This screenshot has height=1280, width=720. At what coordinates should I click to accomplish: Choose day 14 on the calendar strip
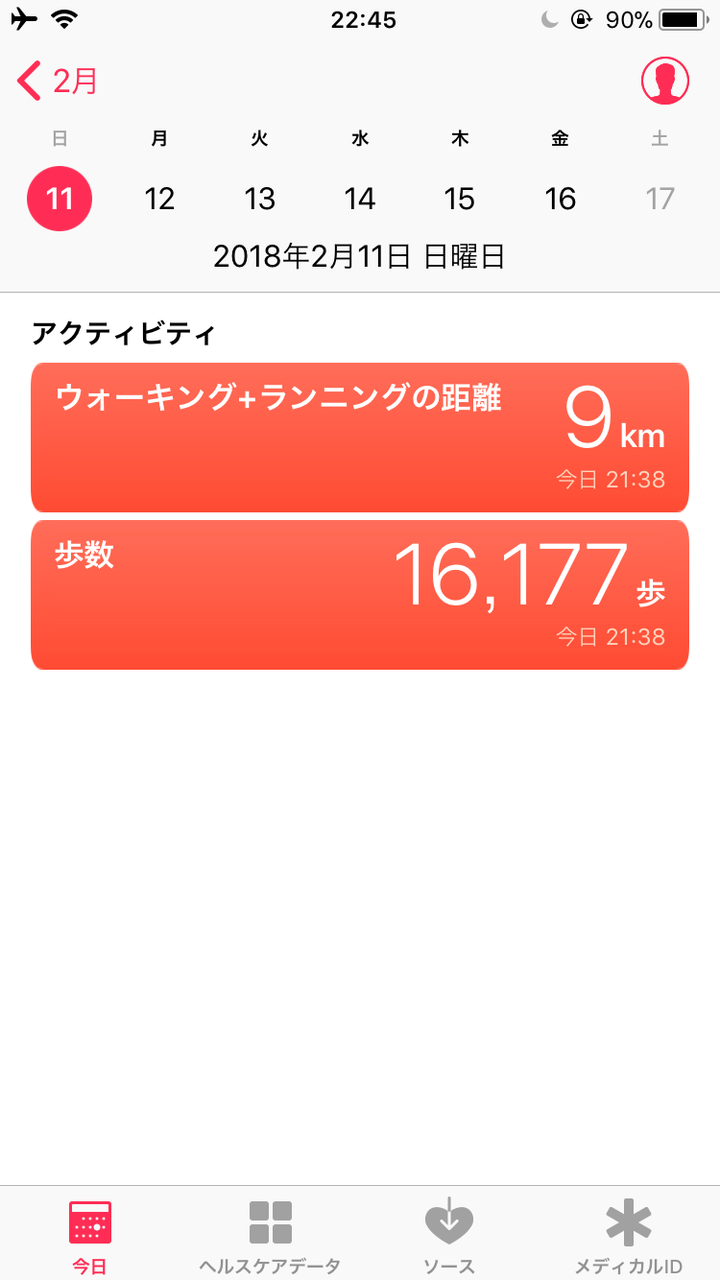(x=360, y=199)
